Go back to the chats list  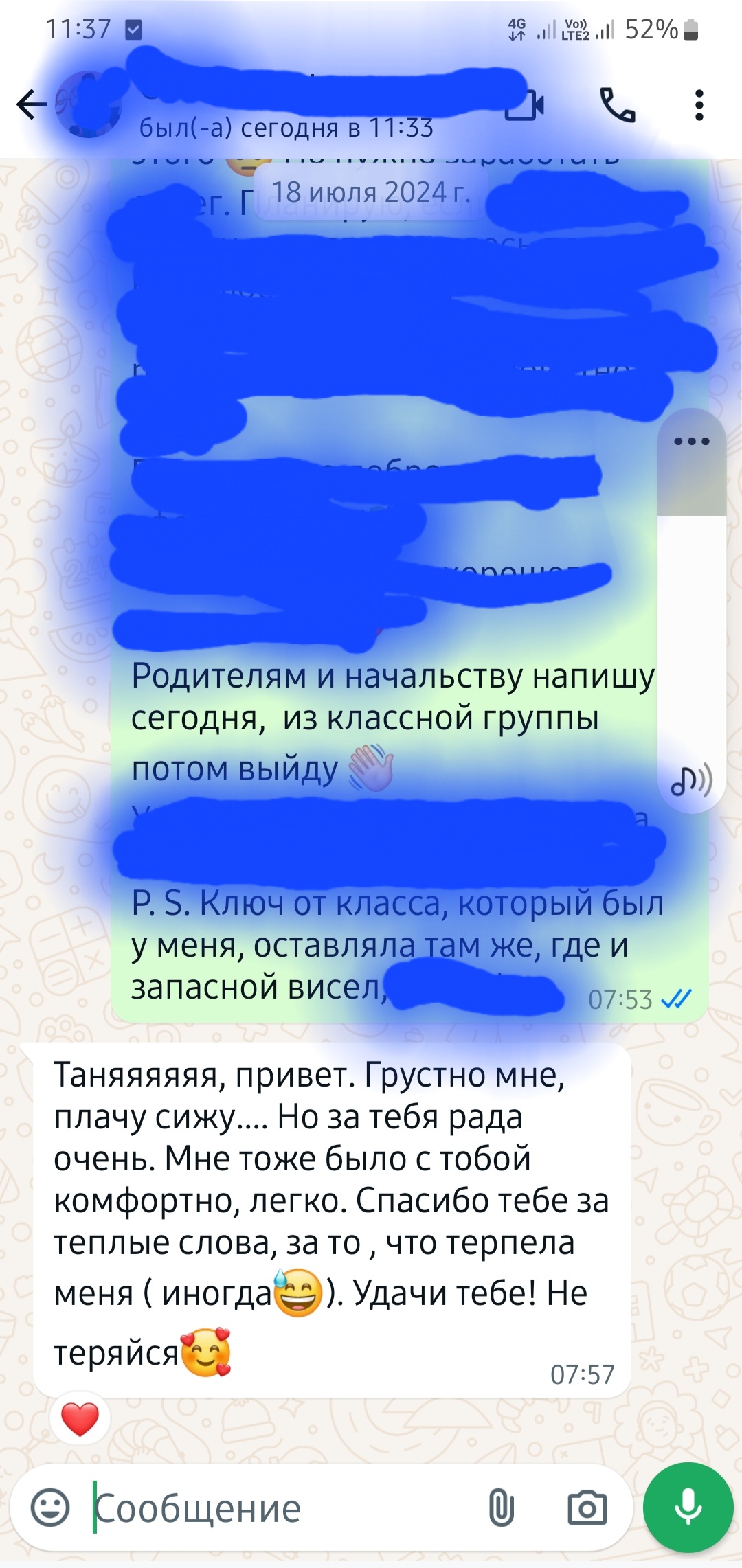click(x=32, y=105)
